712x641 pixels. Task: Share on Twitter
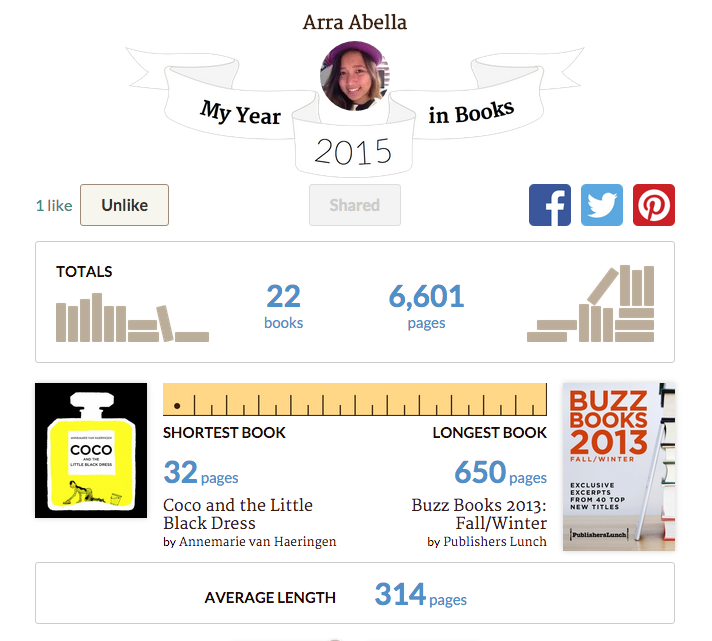tap(602, 205)
